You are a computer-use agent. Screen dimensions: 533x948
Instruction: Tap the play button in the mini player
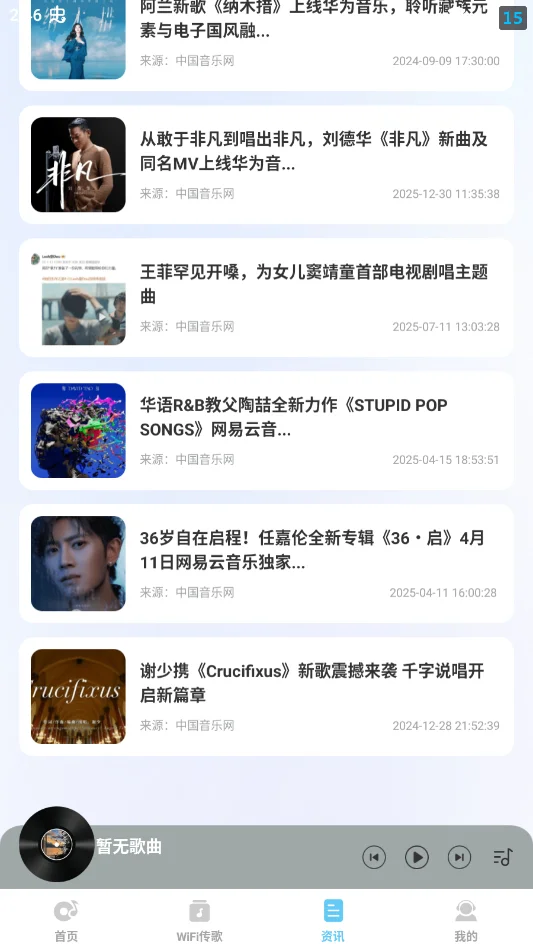point(417,857)
